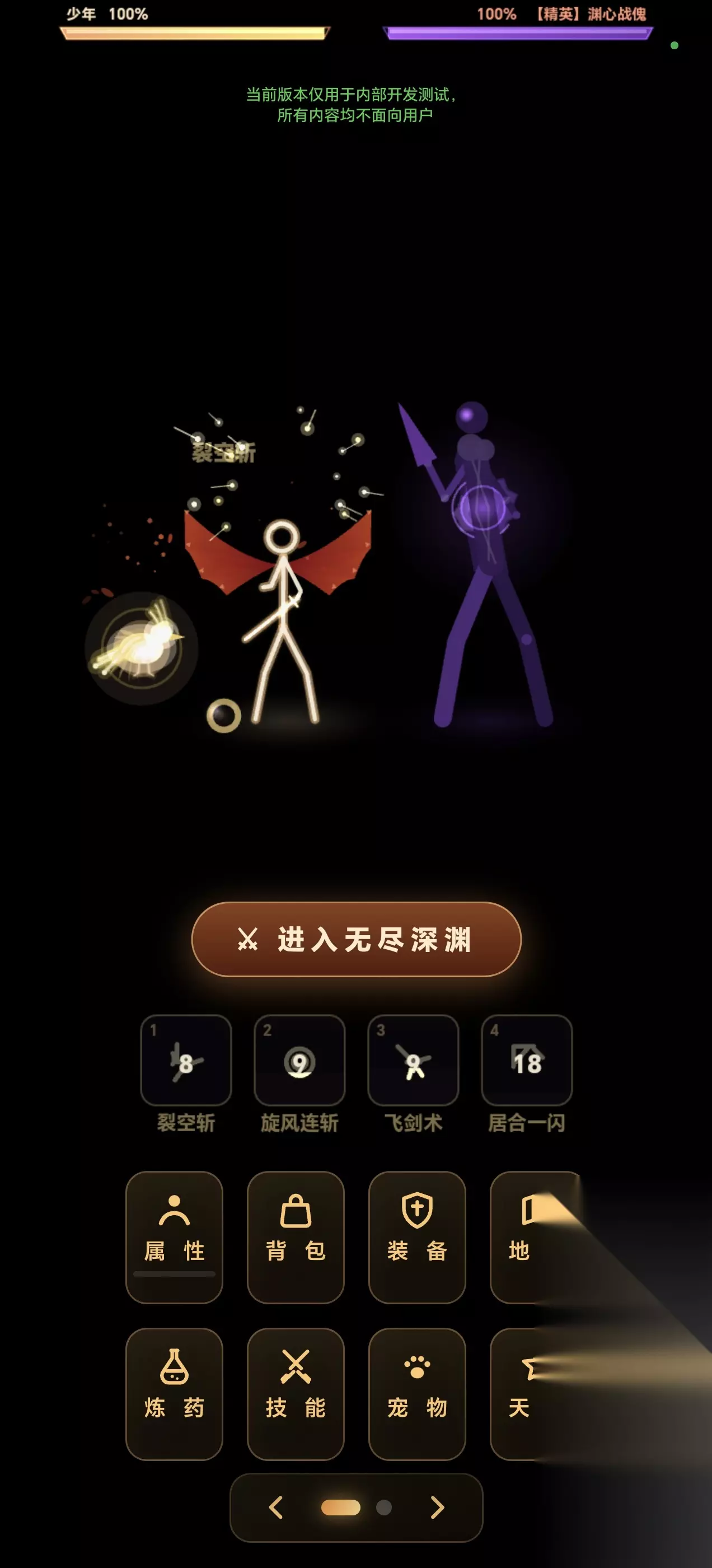712x1568 pixels.
Task: Use skill 裂空斩 in slot 1
Action: [x=186, y=1060]
